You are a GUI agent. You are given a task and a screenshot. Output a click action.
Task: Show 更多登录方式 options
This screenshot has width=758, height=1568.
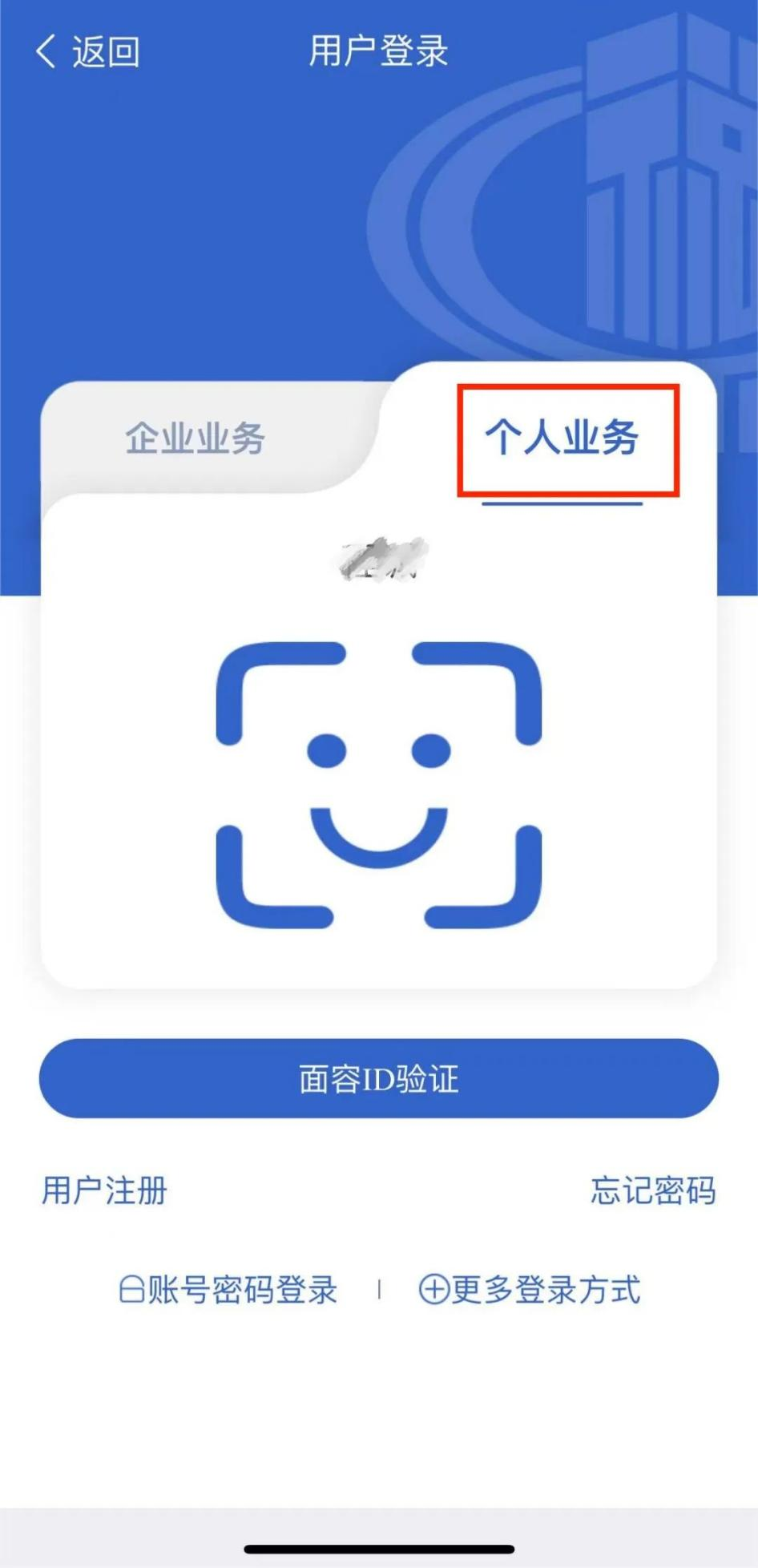[x=530, y=1290]
